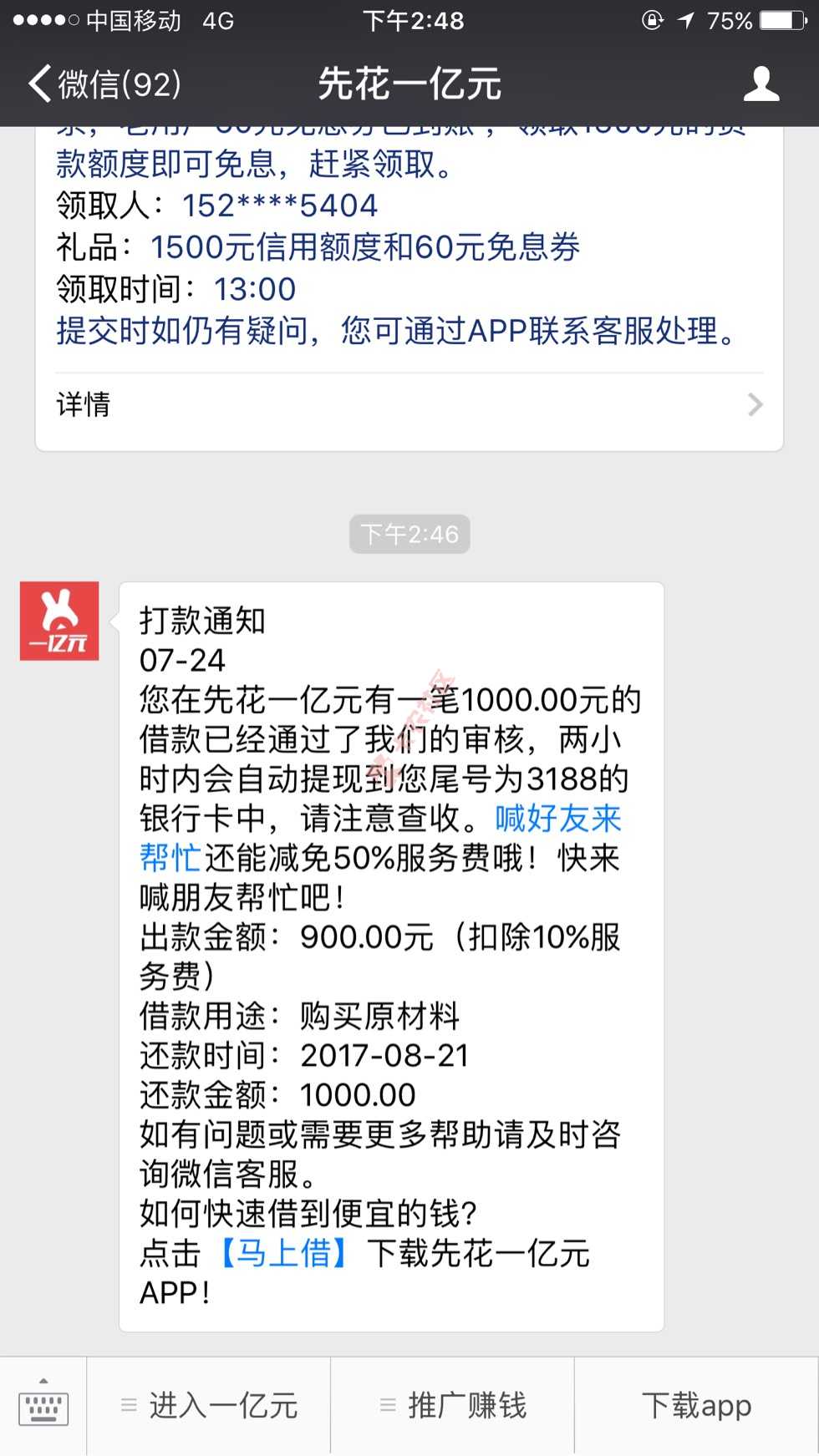Open 详情 of the gift message
This screenshot has width=819, height=1456.
click(x=409, y=405)
